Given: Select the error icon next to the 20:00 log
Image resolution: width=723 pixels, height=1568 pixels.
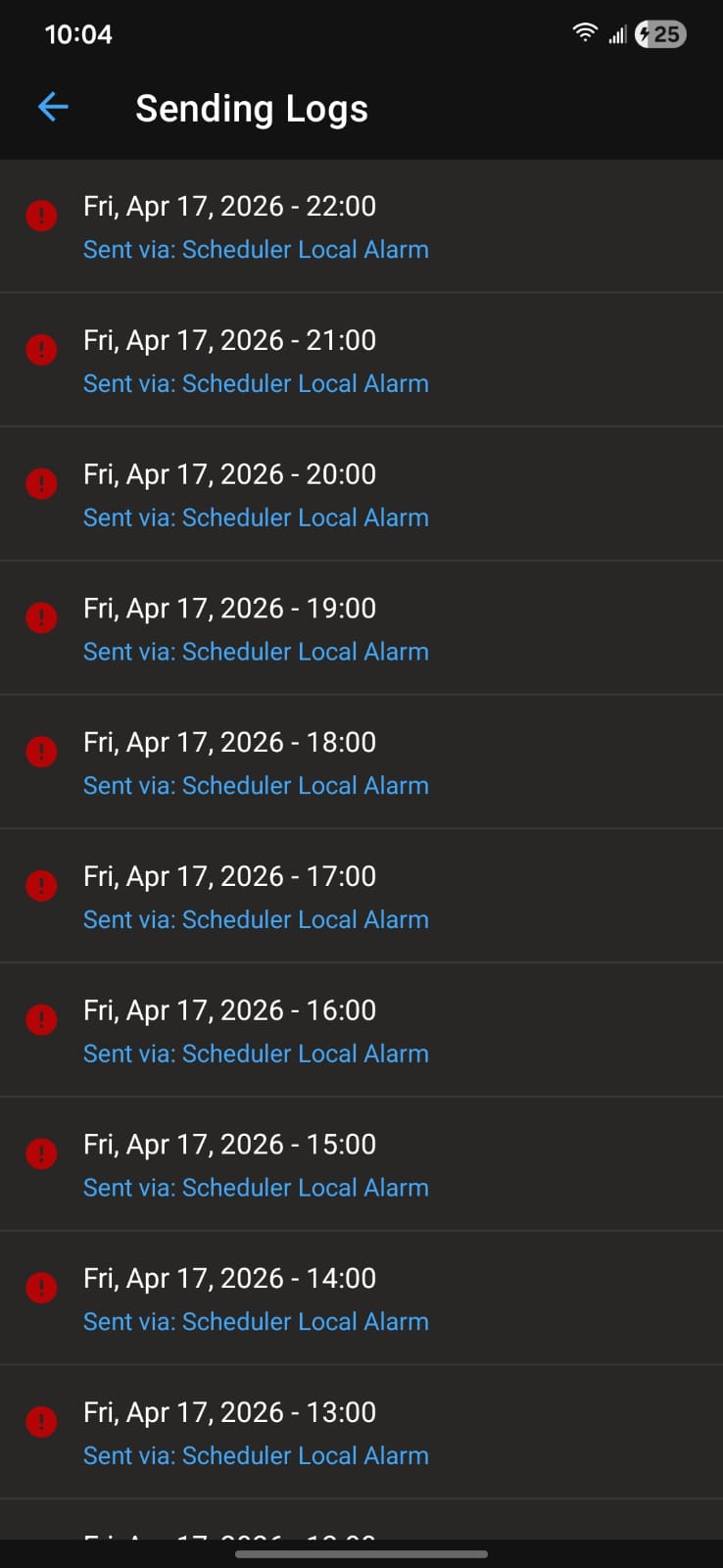Looking at the screenshot, I should (41, 483).
